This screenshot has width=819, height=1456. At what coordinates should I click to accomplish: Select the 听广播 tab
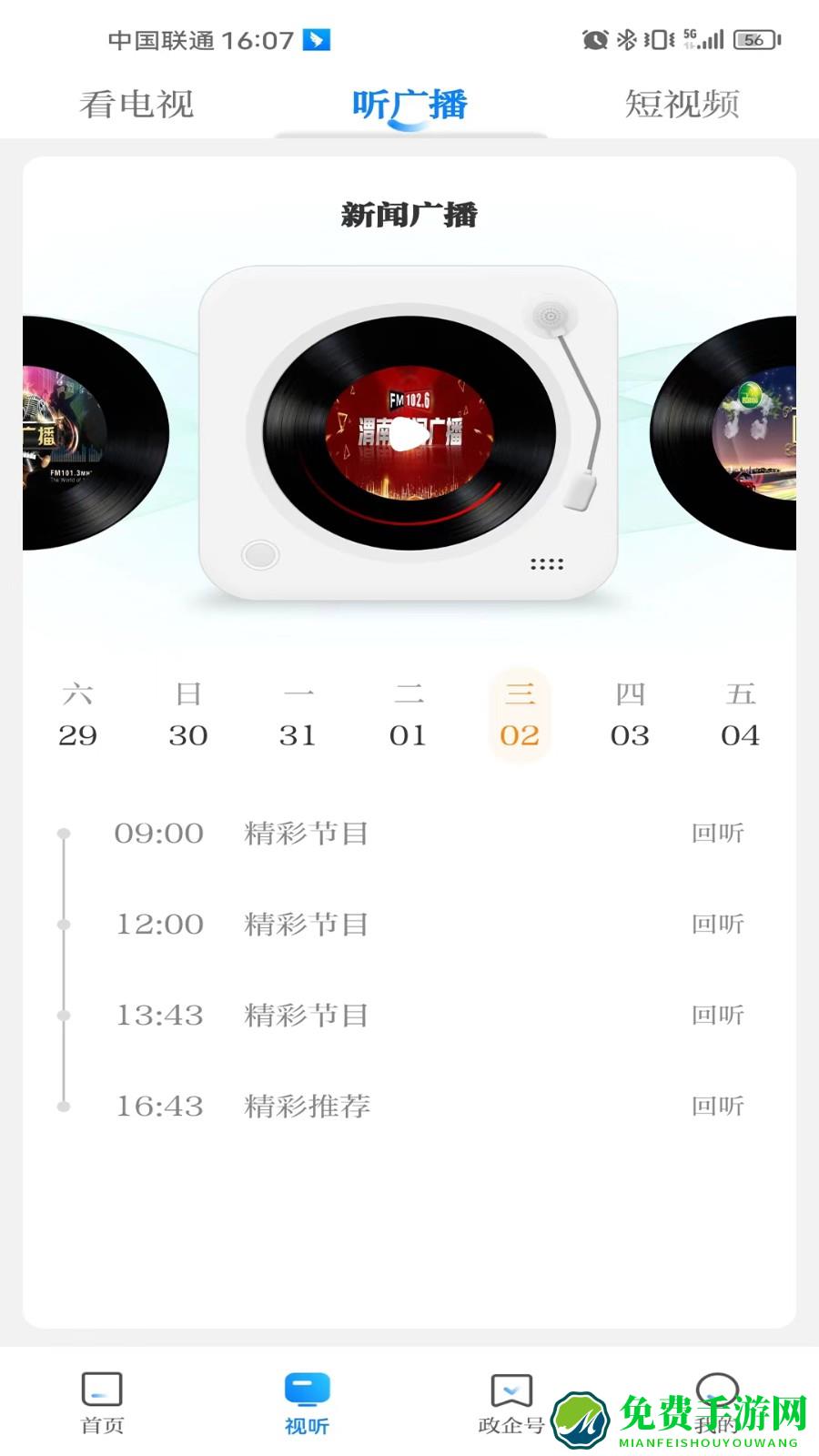410,105
